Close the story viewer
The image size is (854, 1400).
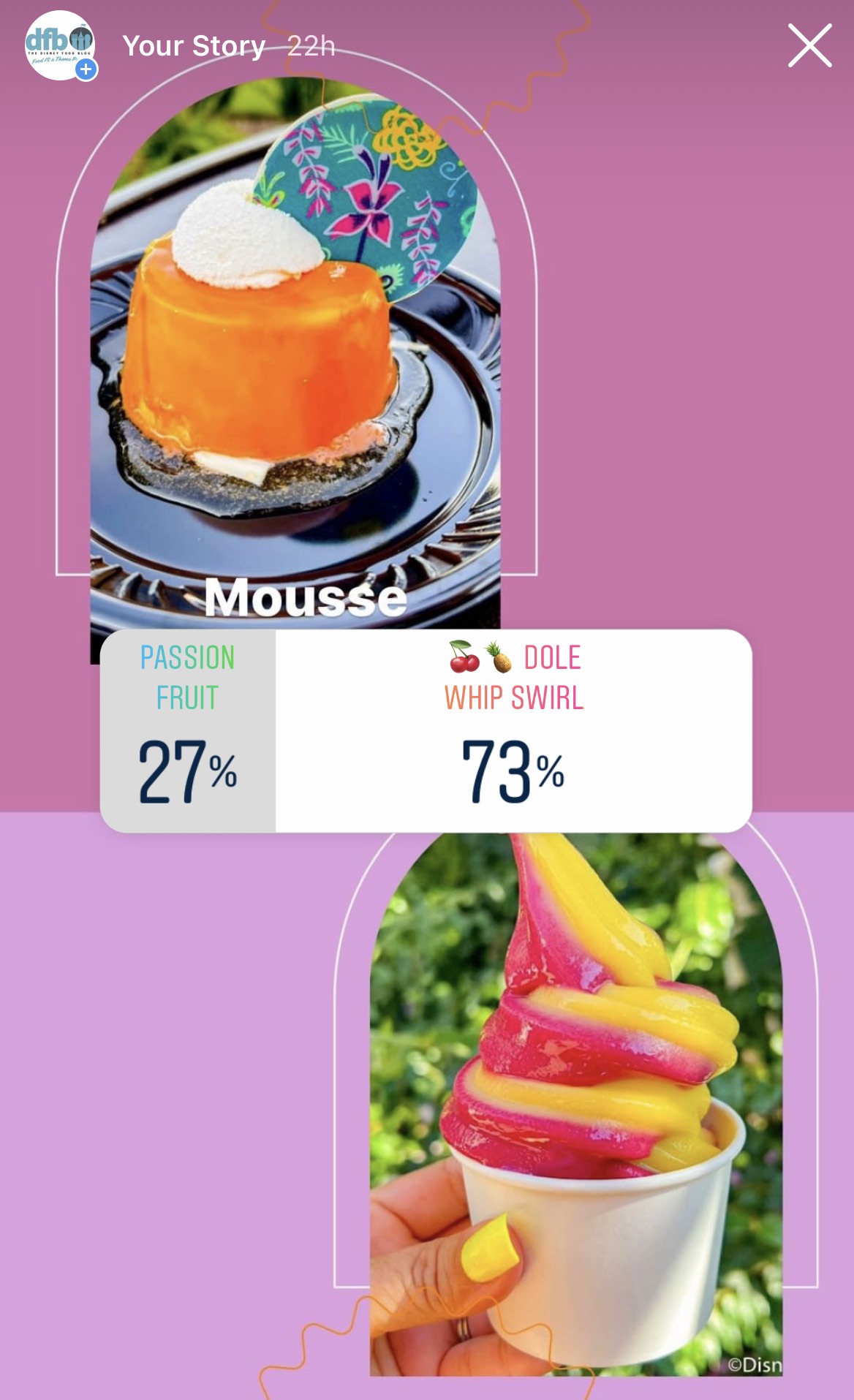(809, 45)
